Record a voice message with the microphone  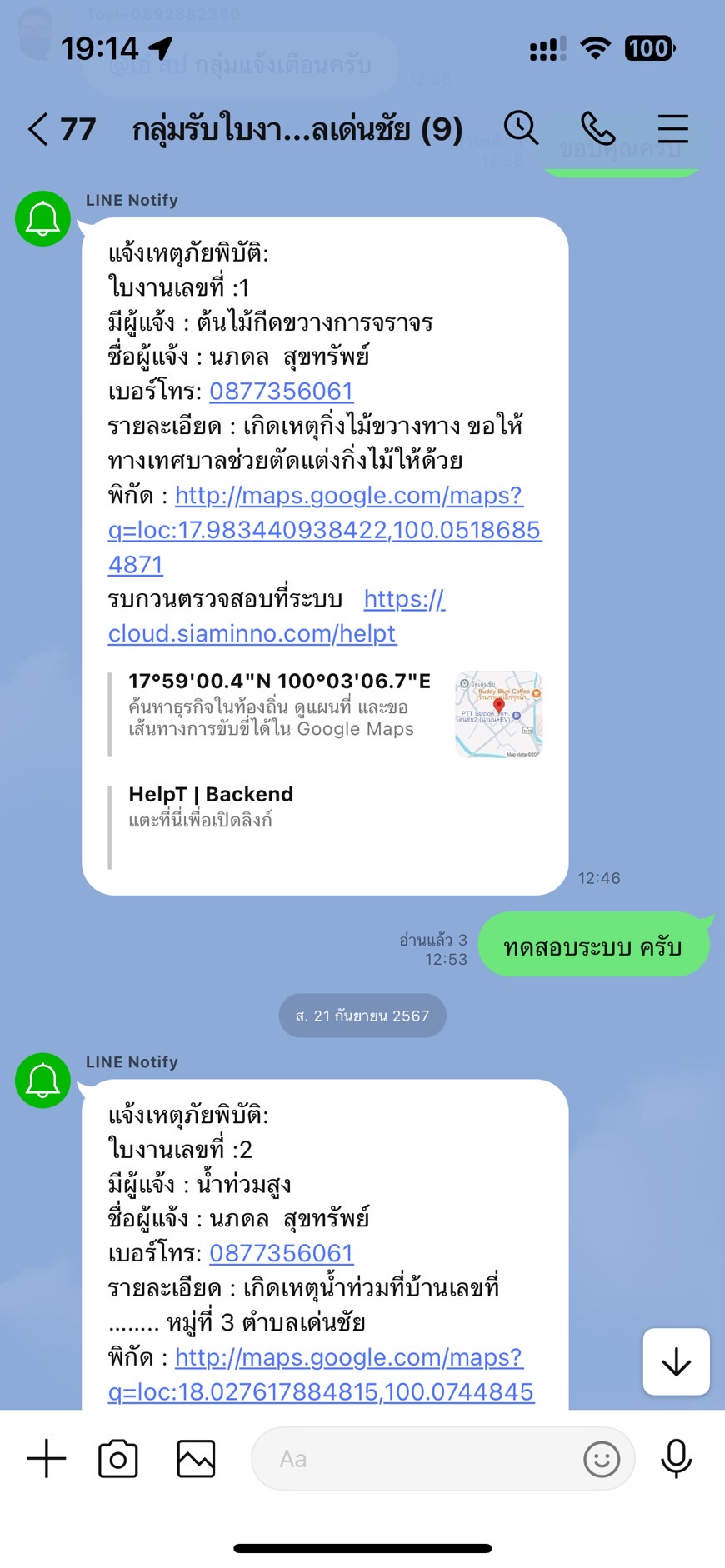(x=676, y=1459)
